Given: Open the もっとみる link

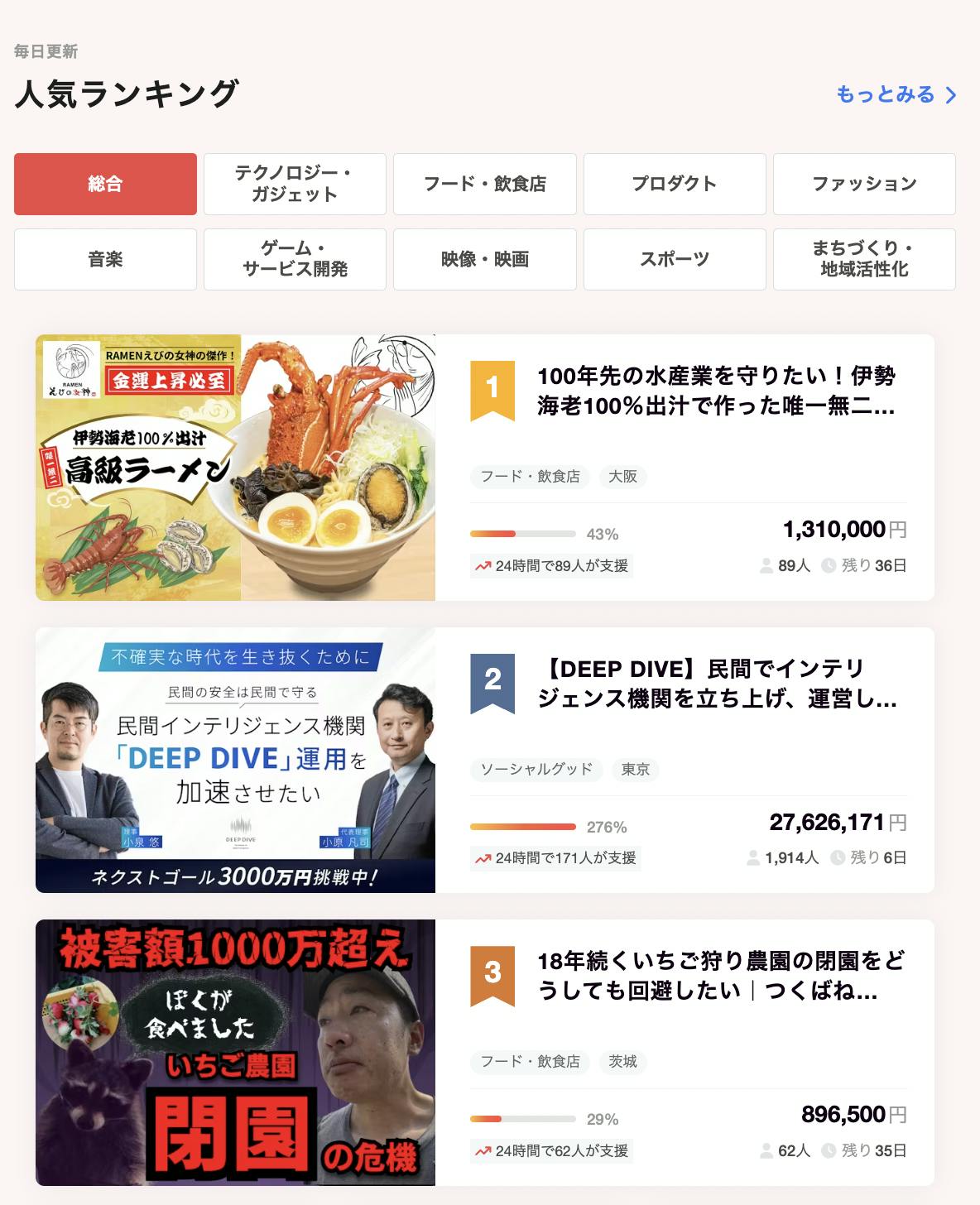Looking at the screenshot, I should point(896,94).
